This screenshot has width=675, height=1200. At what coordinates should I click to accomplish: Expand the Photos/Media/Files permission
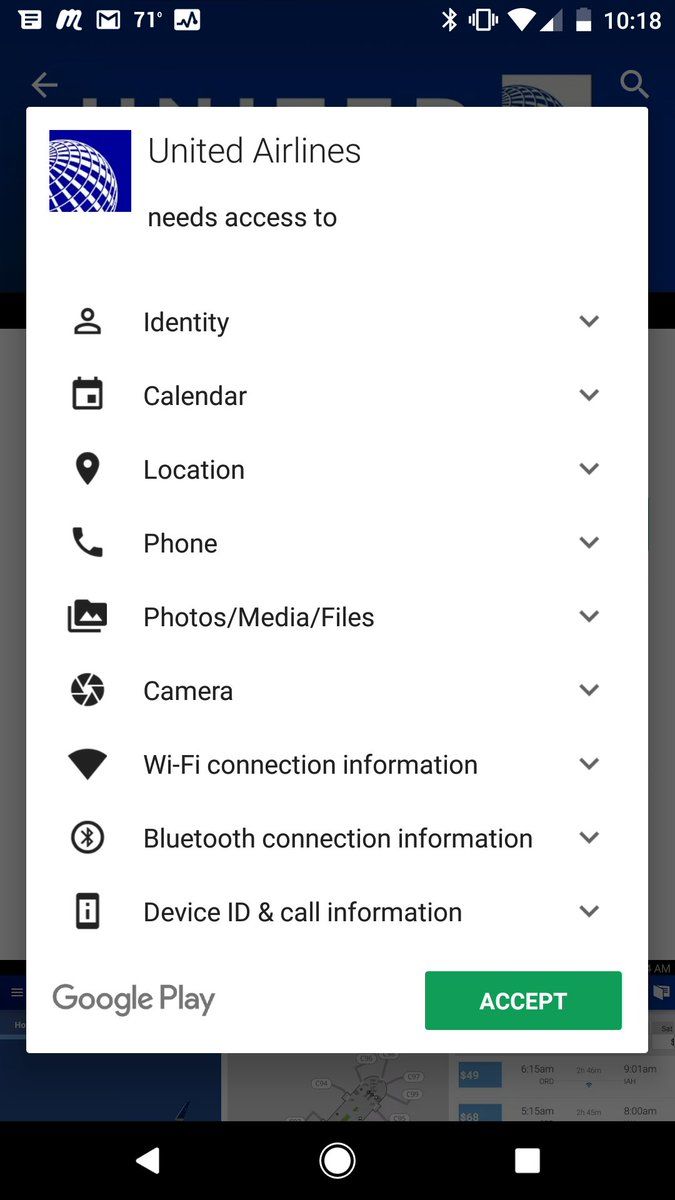coord(337,617)
